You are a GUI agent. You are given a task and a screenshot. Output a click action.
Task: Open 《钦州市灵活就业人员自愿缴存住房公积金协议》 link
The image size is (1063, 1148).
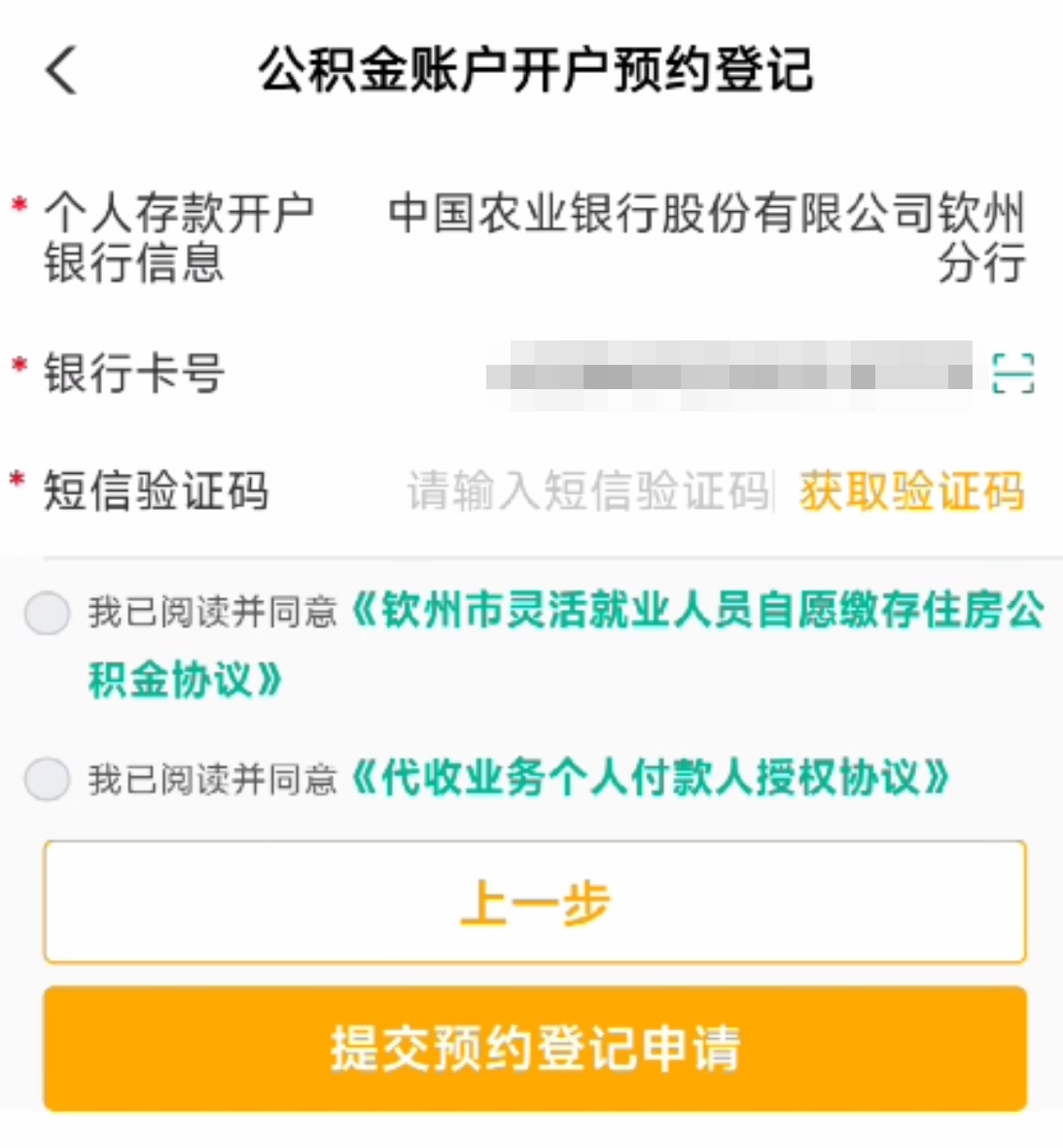pyautogui.click(x=695, y=613)
